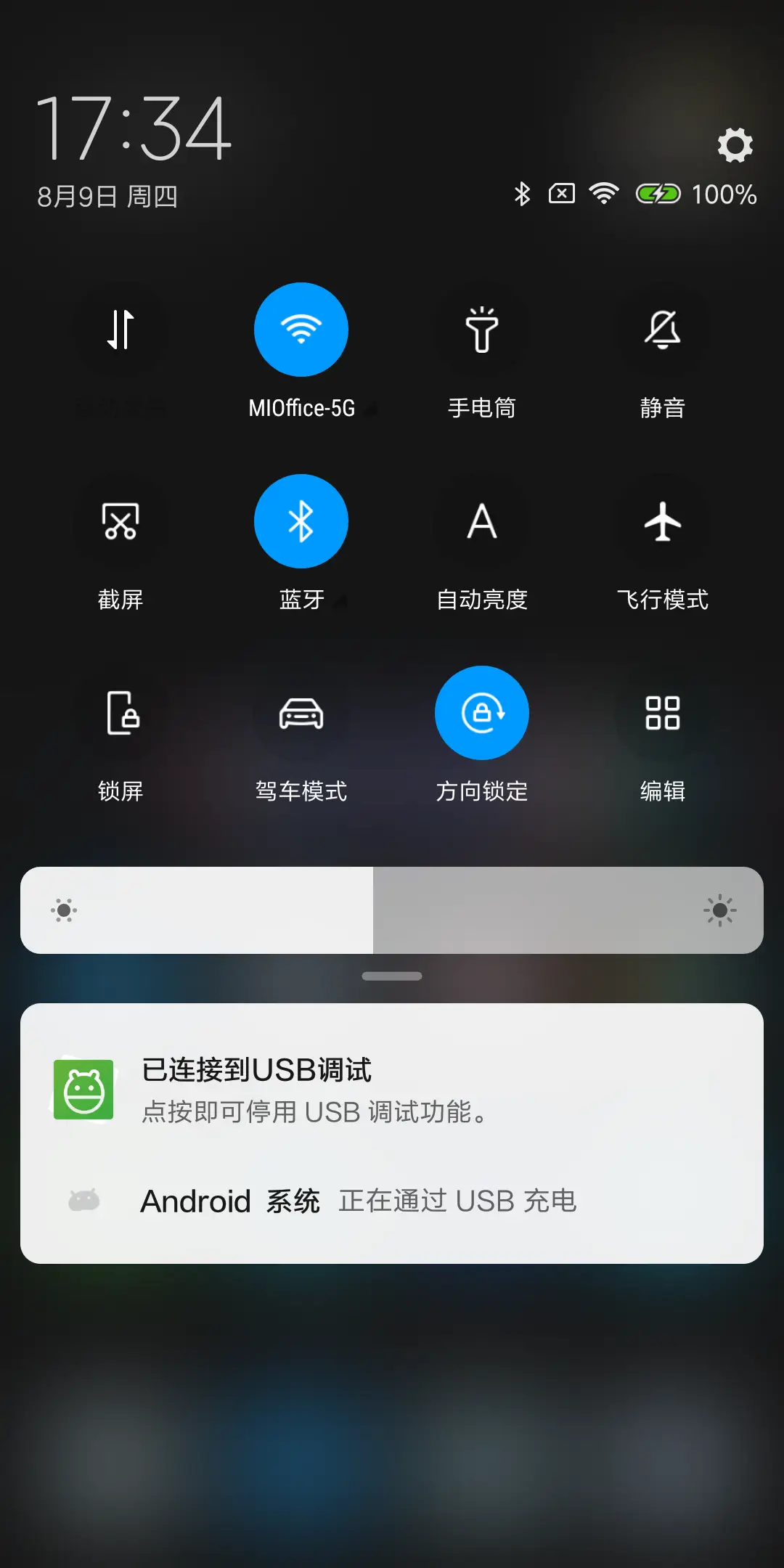Open the quick settings Edit (编辑) panel

coord(661,714)
